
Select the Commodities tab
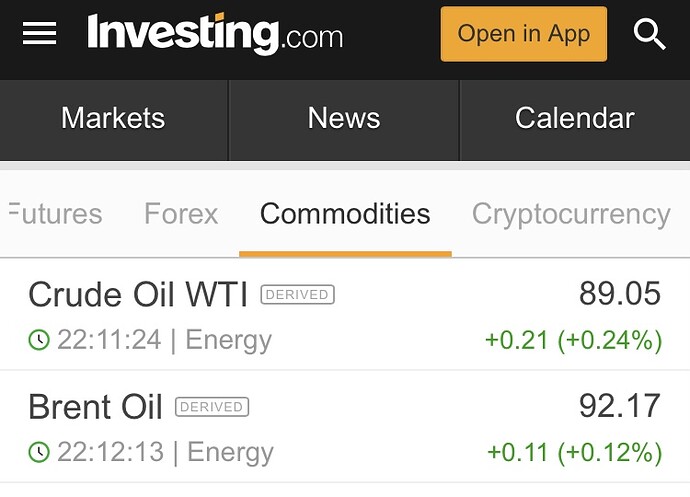345,214
